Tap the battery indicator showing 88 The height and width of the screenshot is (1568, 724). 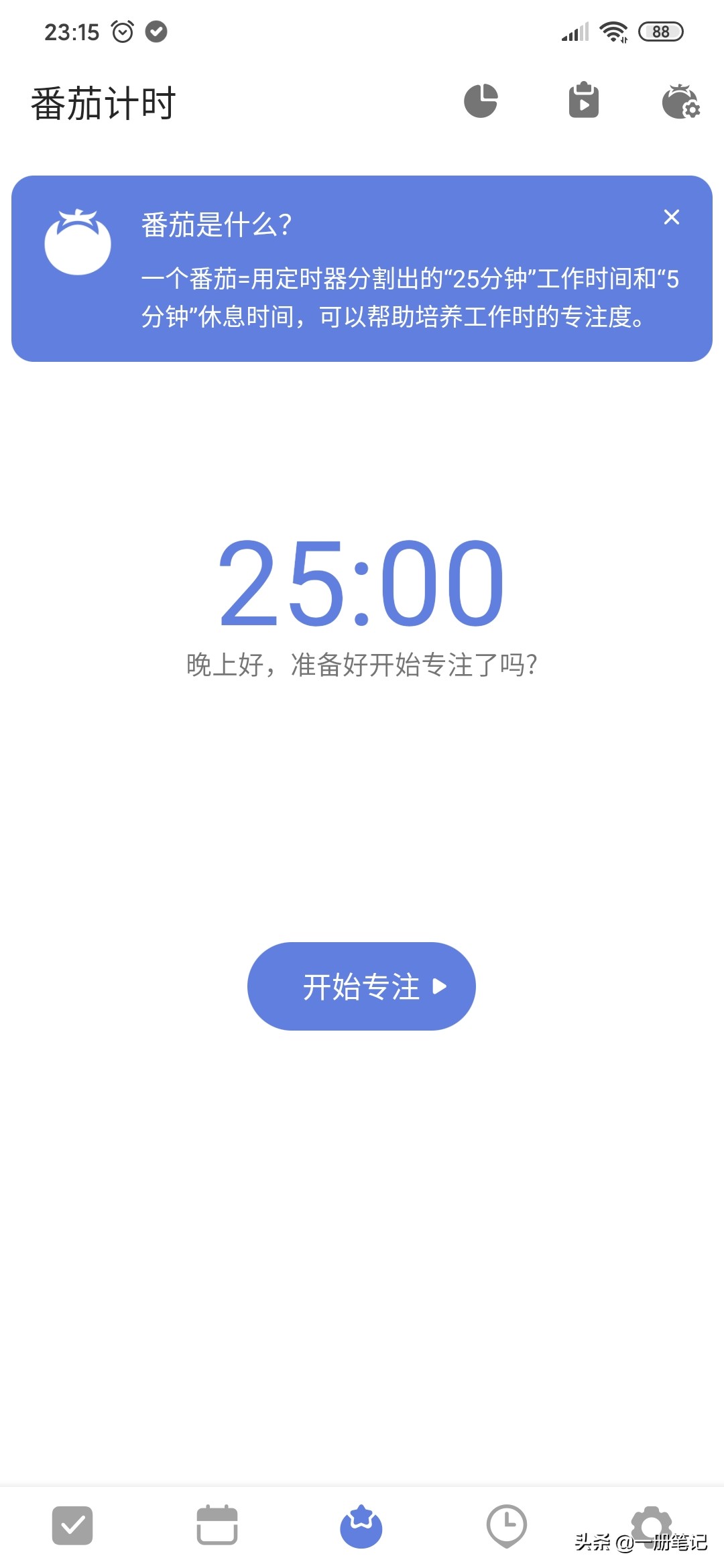(661, 30)
